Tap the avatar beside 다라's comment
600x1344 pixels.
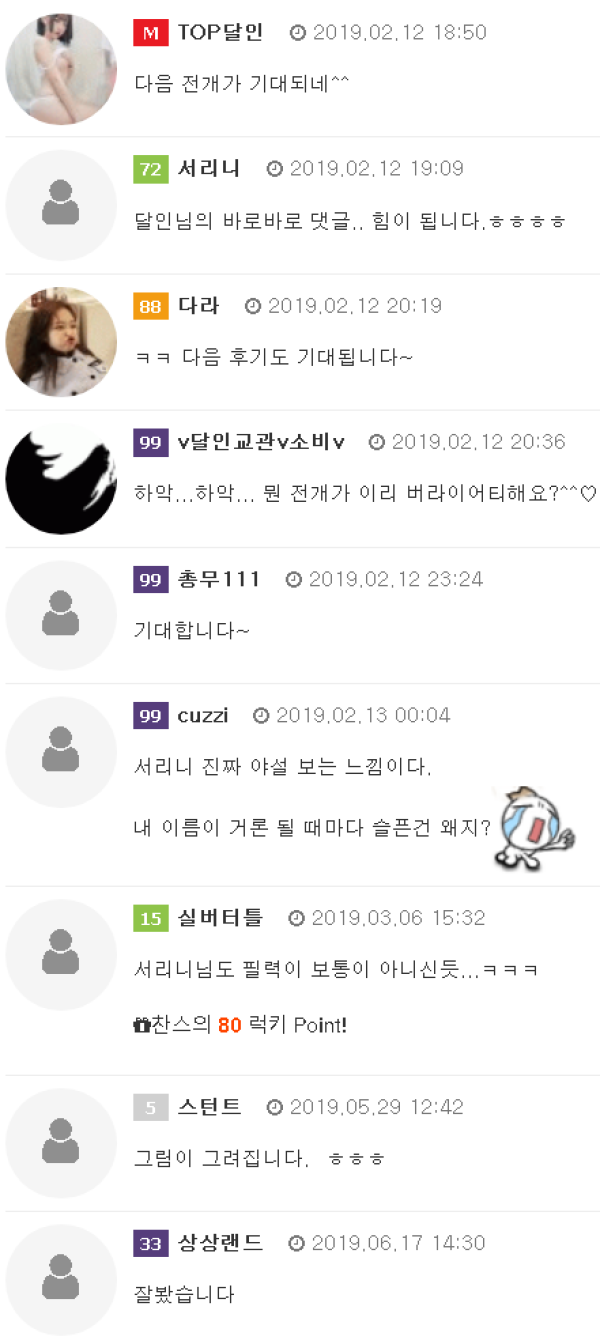click(61, 342)
